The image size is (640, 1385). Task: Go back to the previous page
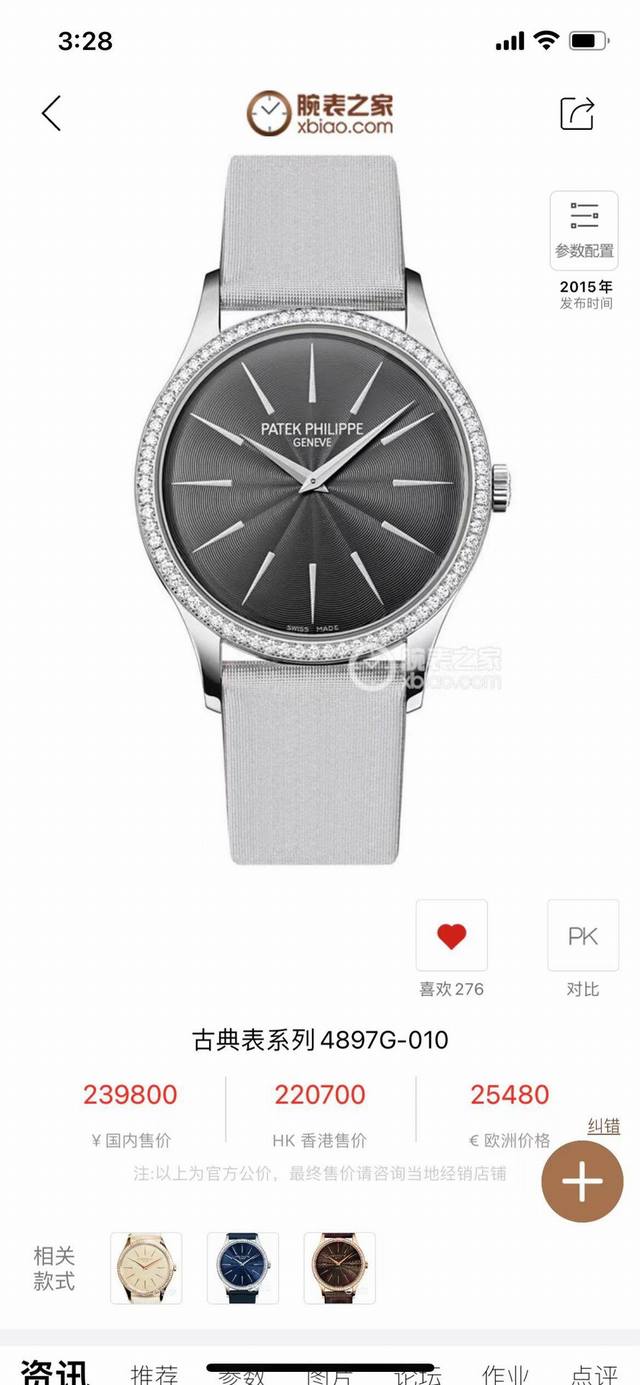click(x=52, y=113)
